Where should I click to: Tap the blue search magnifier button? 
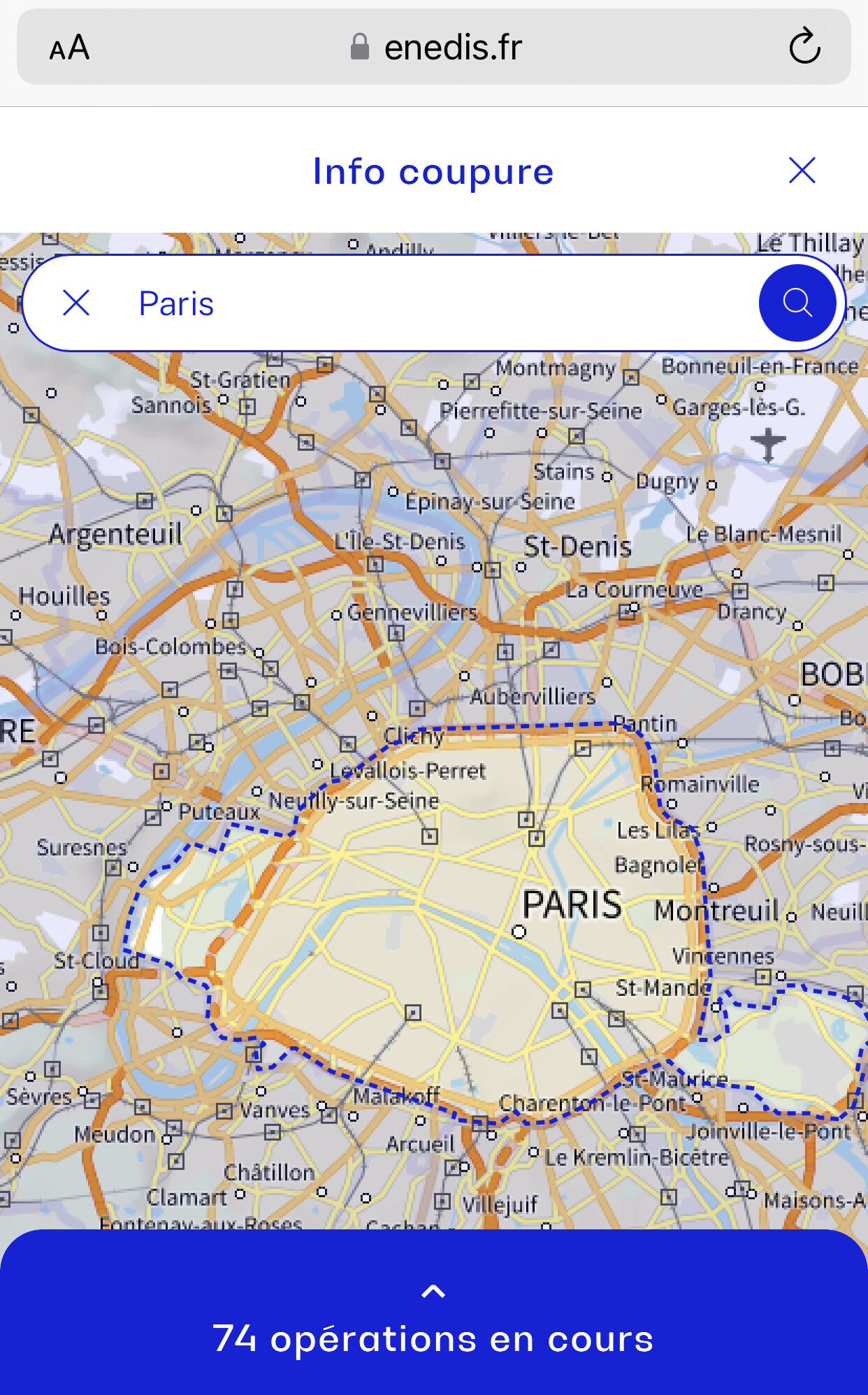tap(797, 303)
